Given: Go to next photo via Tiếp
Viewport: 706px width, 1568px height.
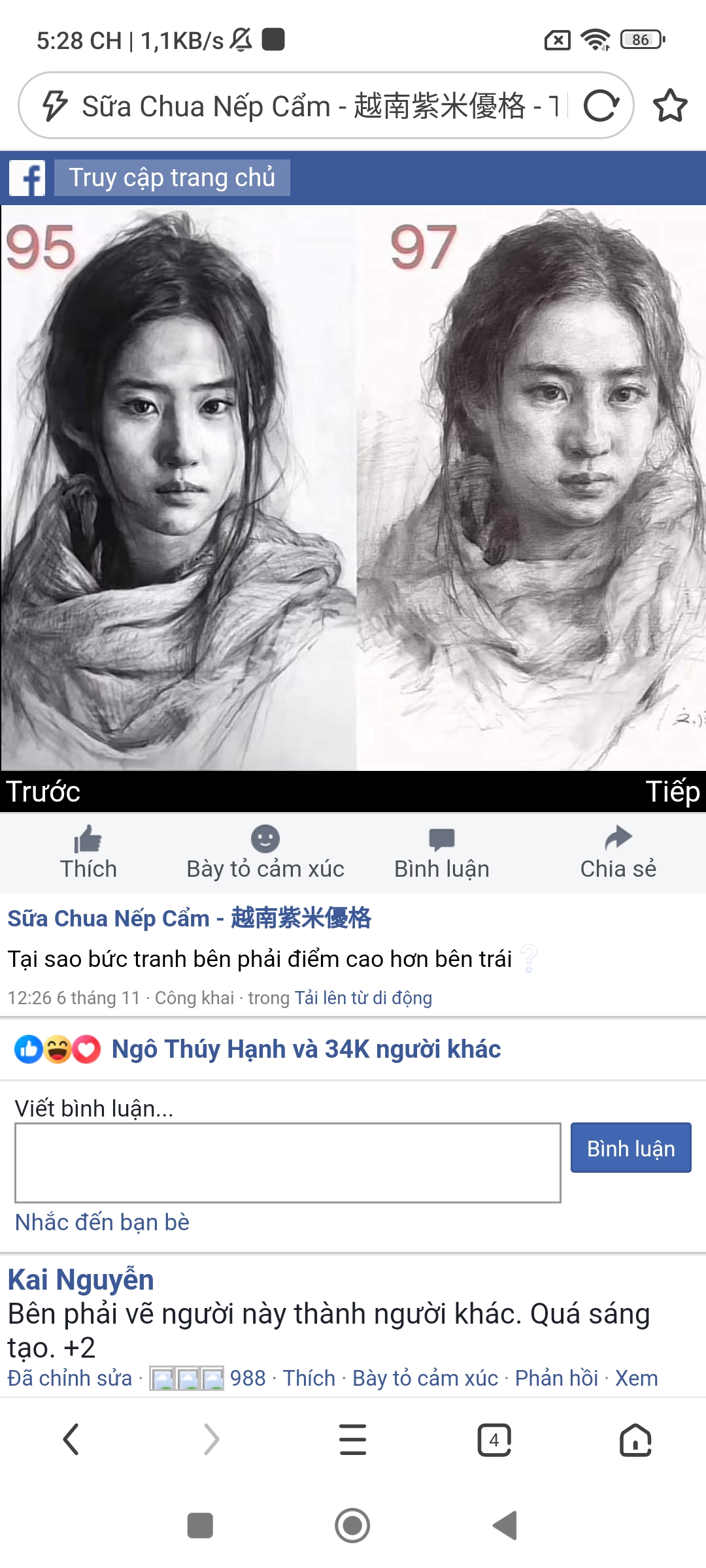Looking at the screenshot, I should tap(672, 791).
